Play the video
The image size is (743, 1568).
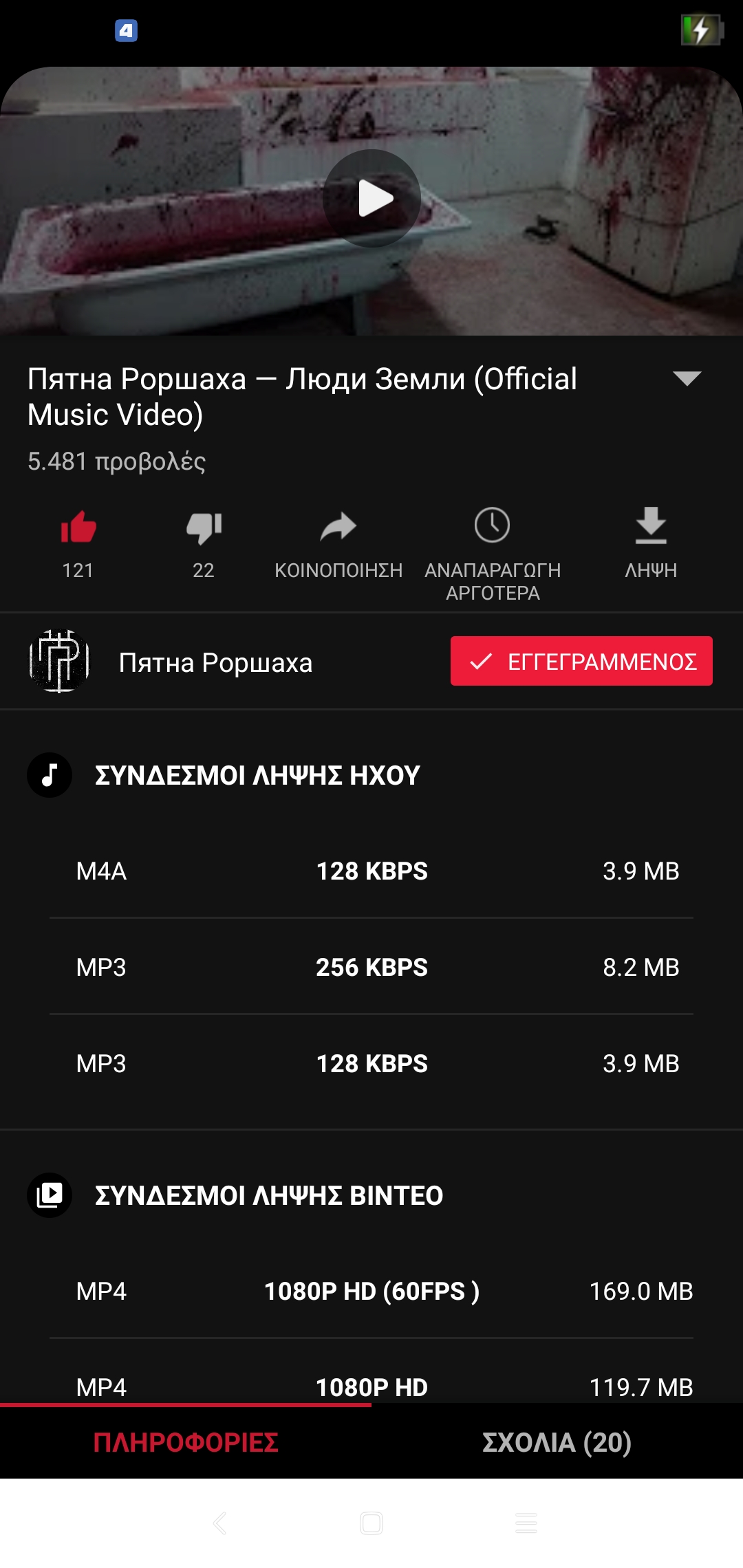[x=371, y=198]
